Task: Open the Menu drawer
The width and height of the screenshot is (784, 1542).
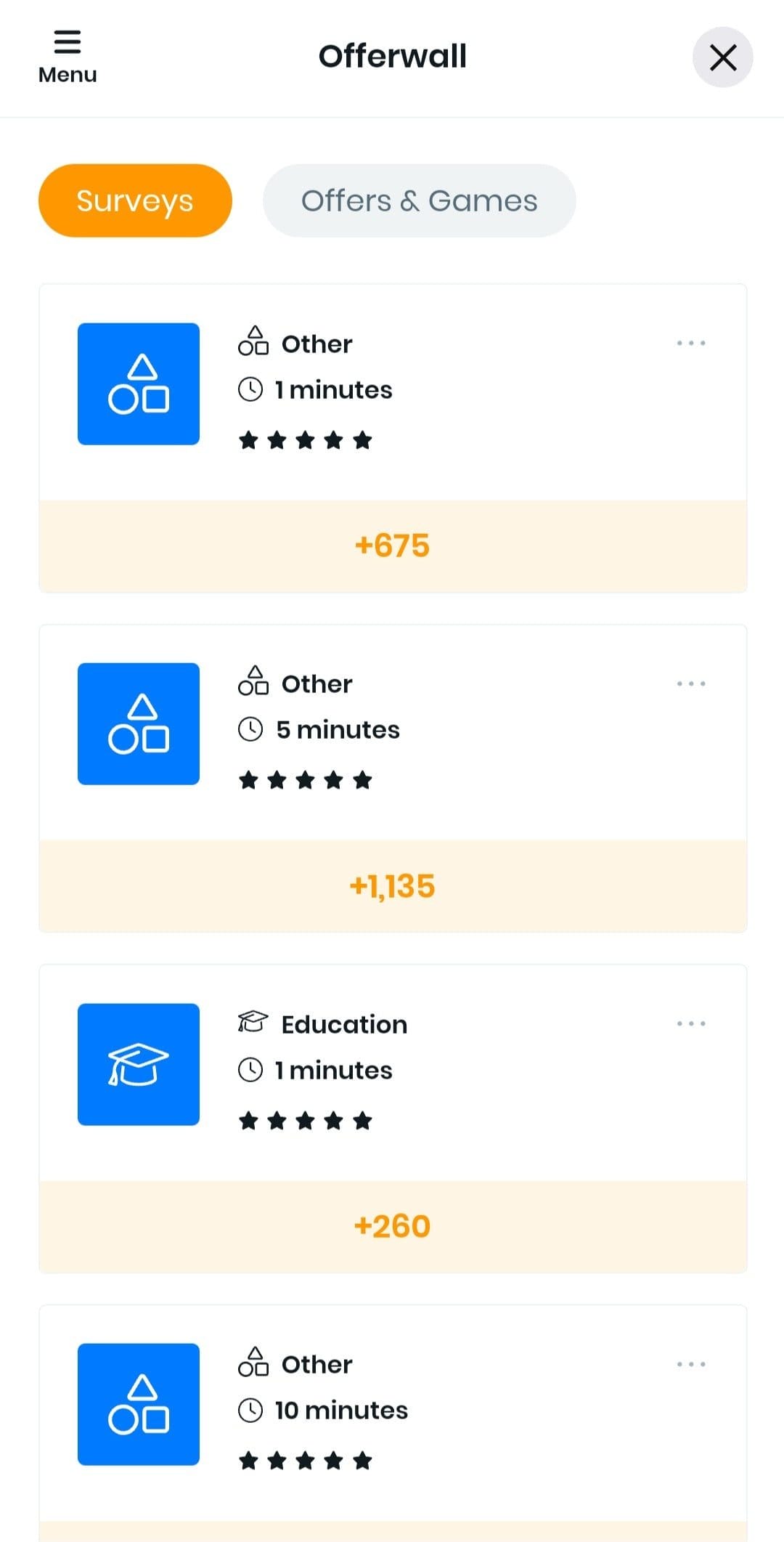Action: tap(68, 57)
